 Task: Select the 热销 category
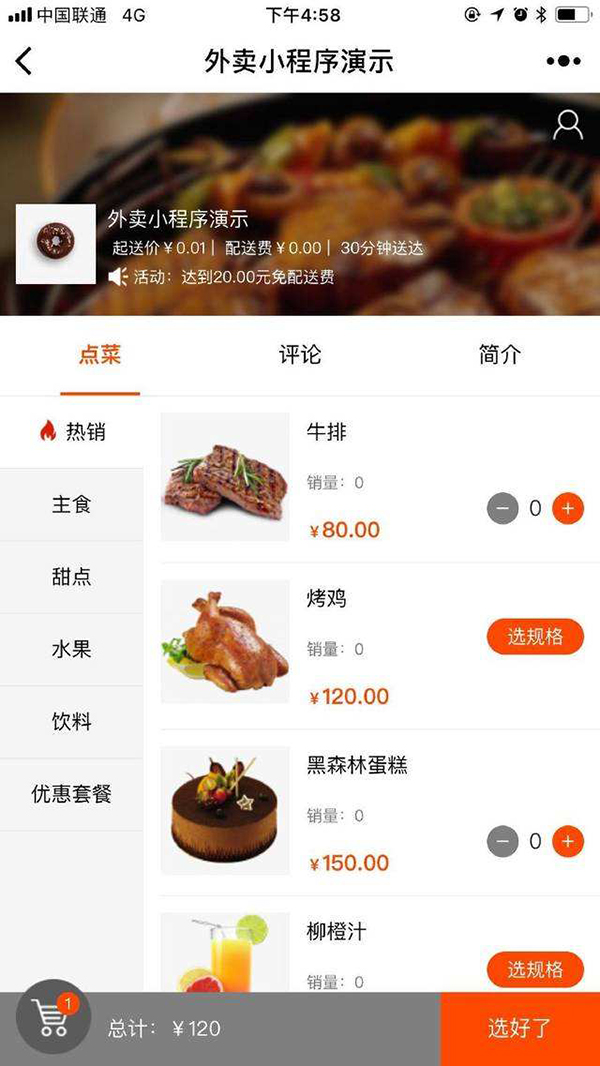click(72, 432)
